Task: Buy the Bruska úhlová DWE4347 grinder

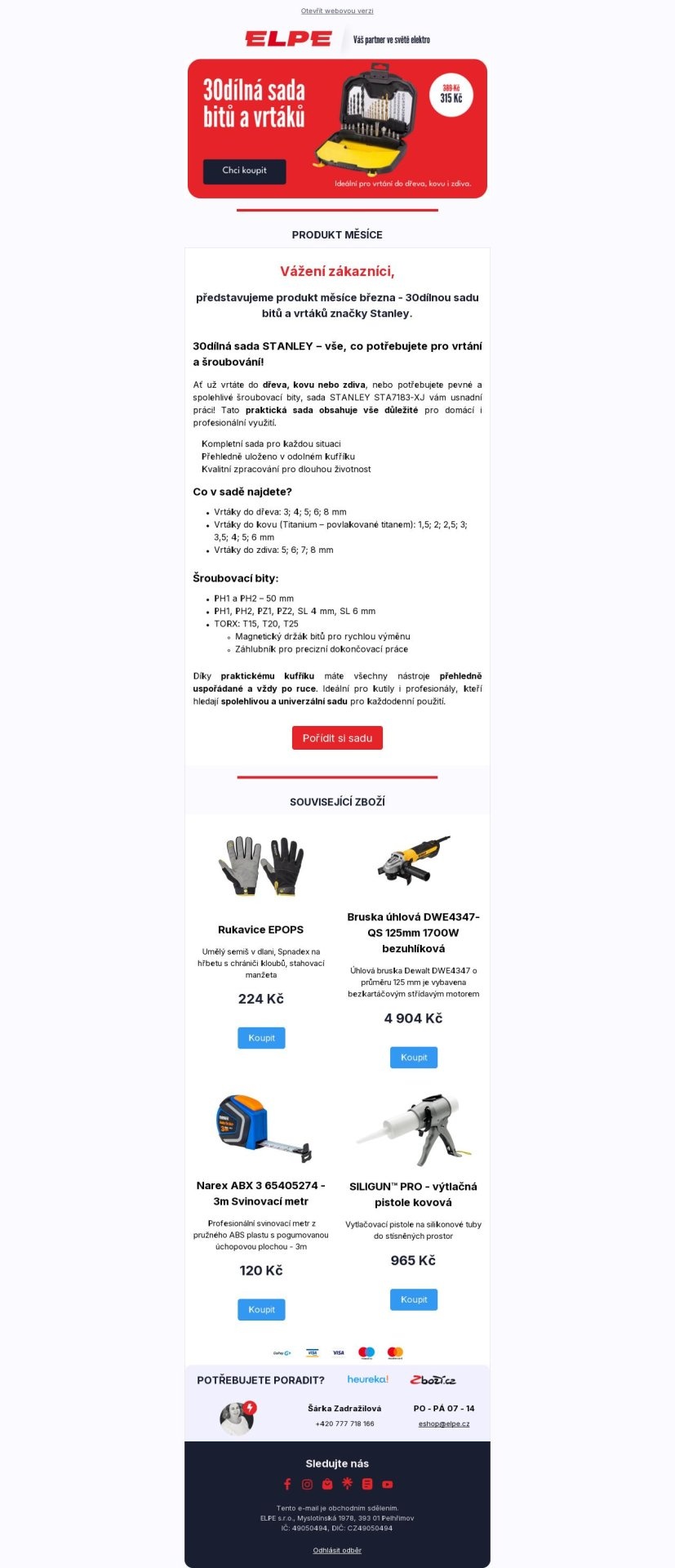Action: coord(414,1057)
